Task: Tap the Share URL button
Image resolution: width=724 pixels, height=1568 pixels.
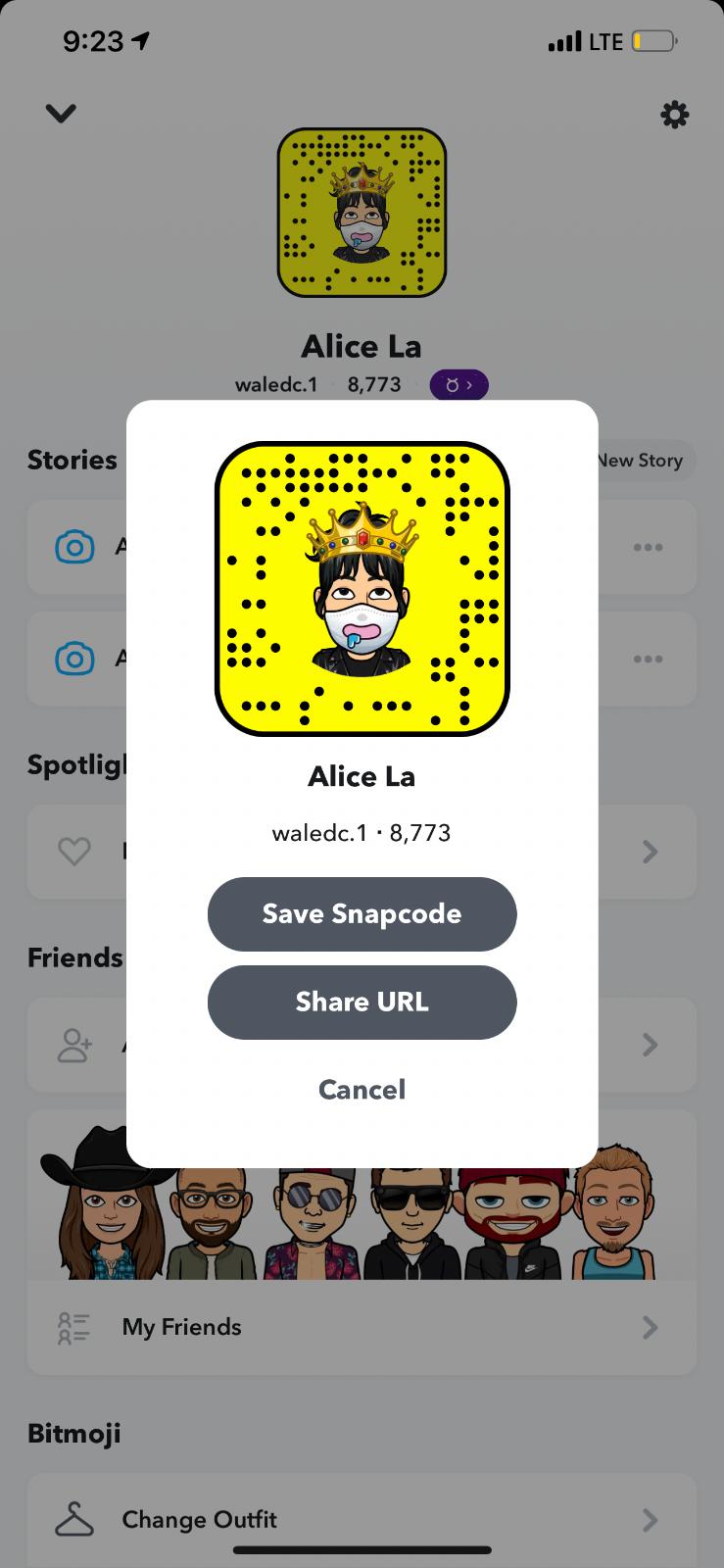Action: coord(362,1002)
